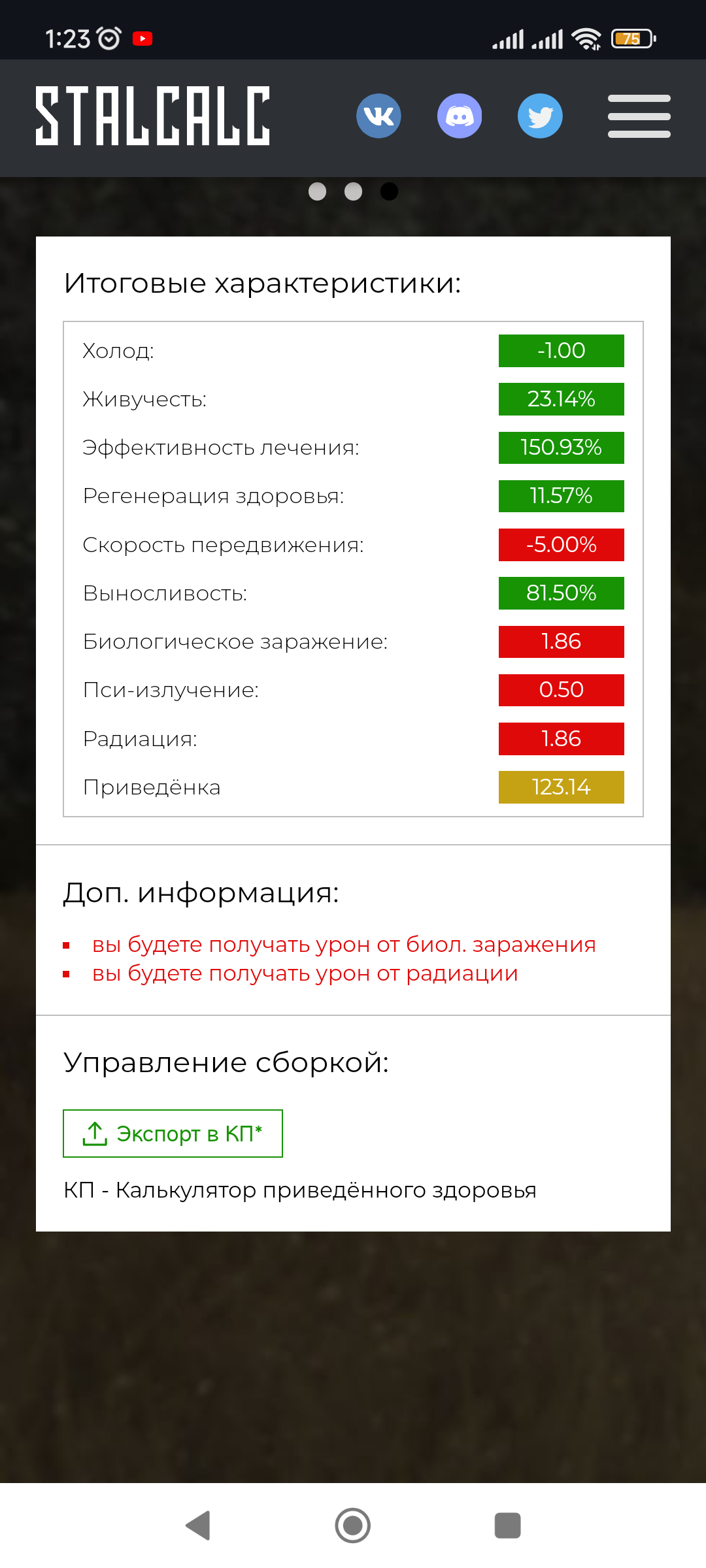This screenshot has height=1568, width=706.
Task: Open the Discord server icon
Action: click(460, 116)
